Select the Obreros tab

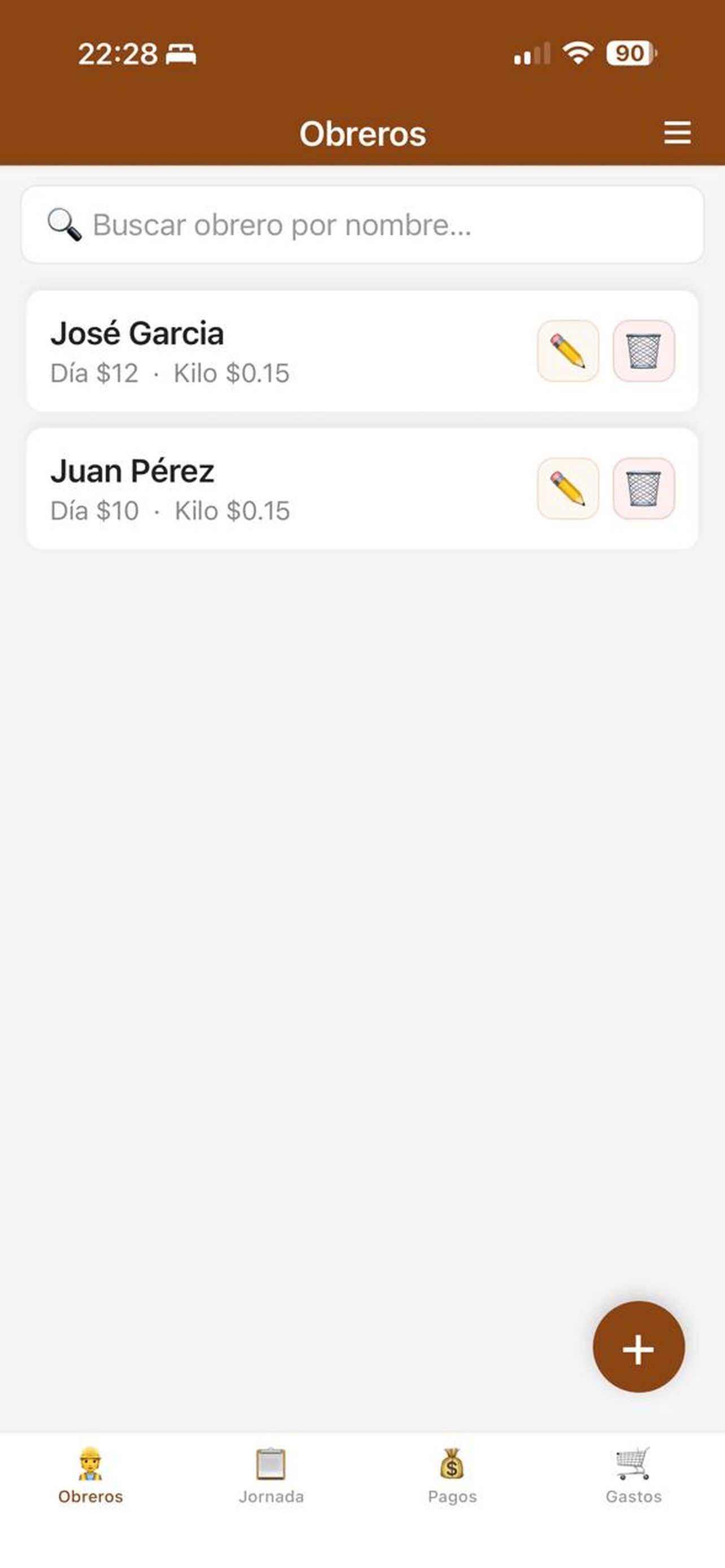pos(90,1475)
